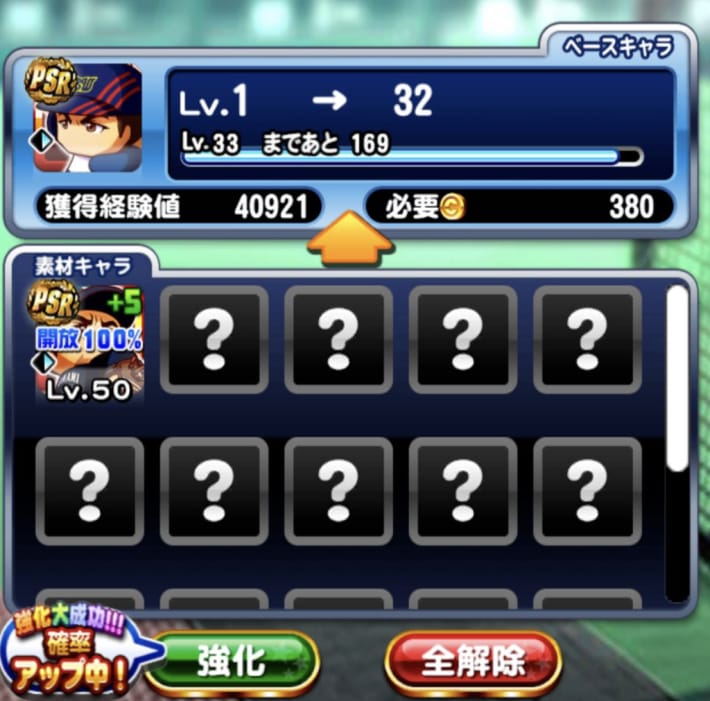Tap the empty slot beside the Lv.50 material

pyautogui.click(x=213, y=340)
